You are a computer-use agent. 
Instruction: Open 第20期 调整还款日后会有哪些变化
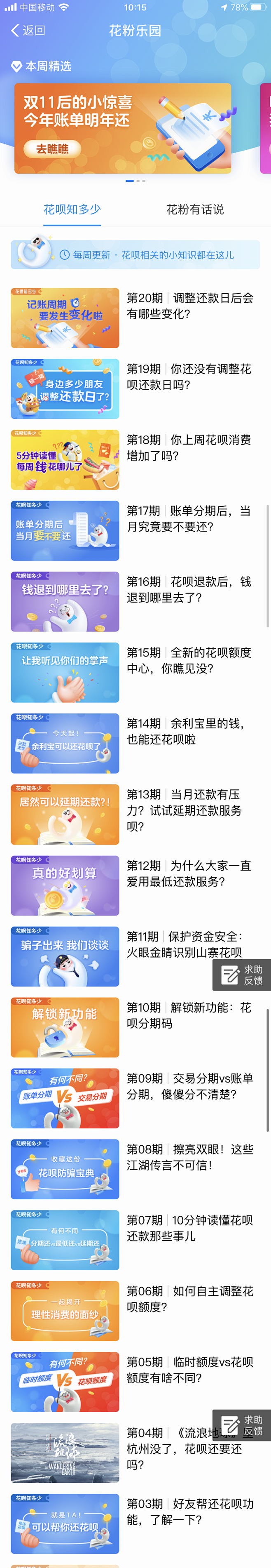(x=189, y=306)
